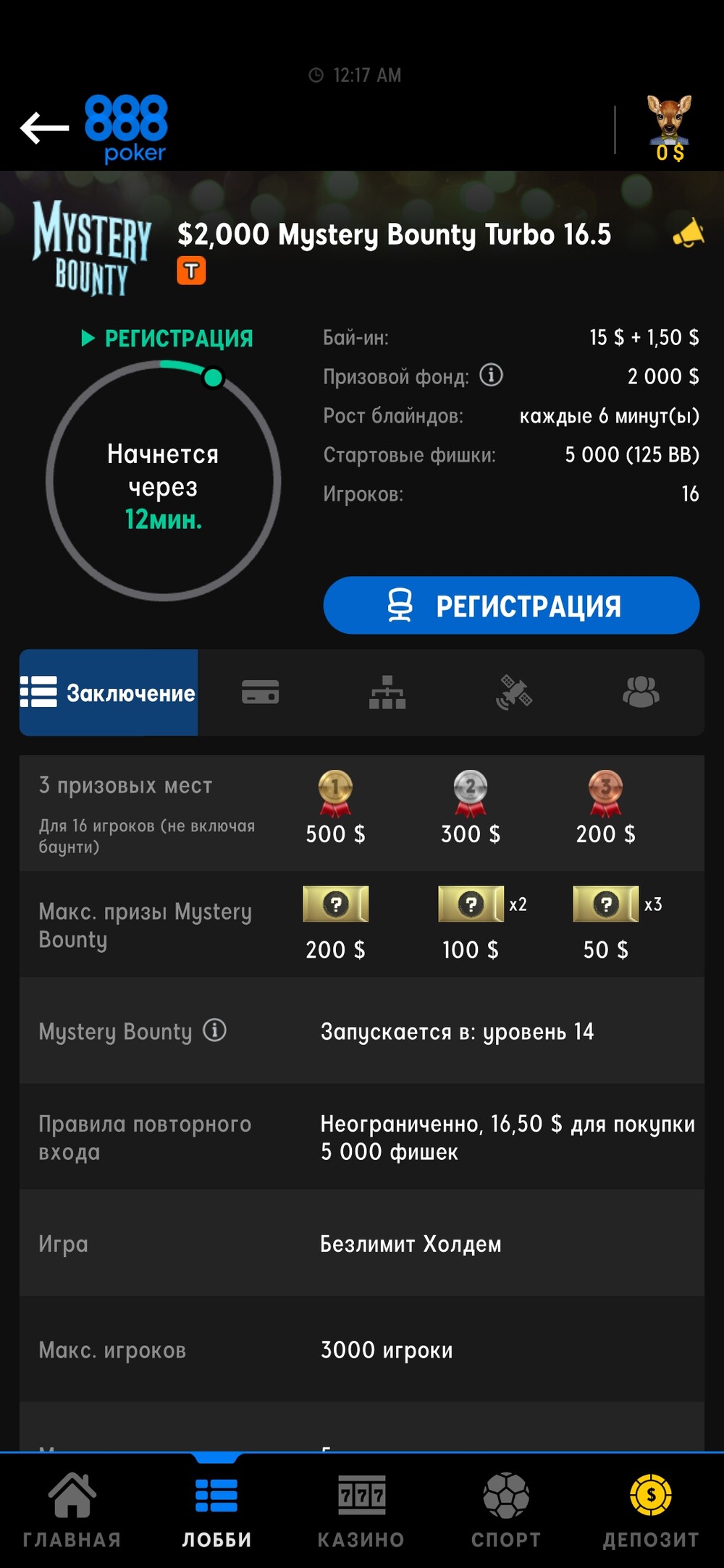This screenshot has height=1568, width=724.
Task: Select the Заключение summary tab
Action: pos(109,692)
